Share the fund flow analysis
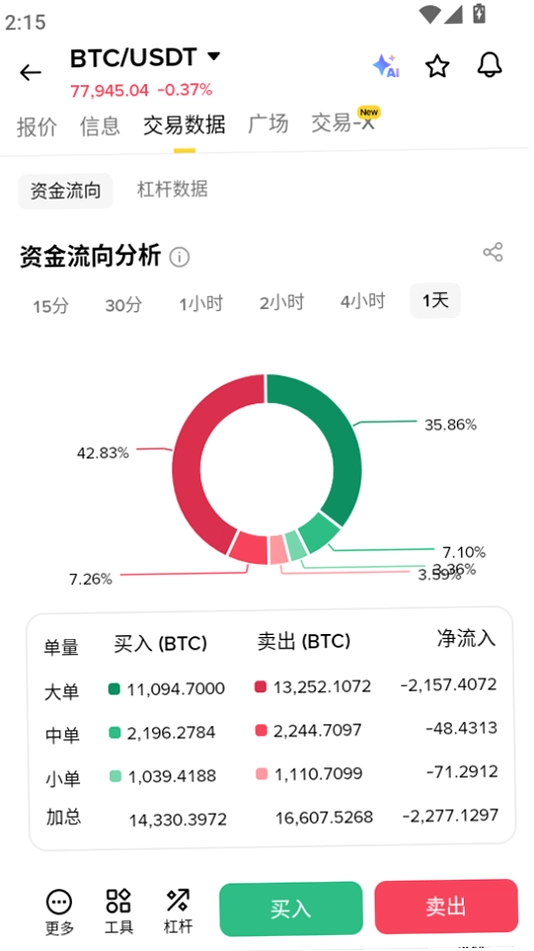The image size is (534, 951). click(x=493, y=252)
